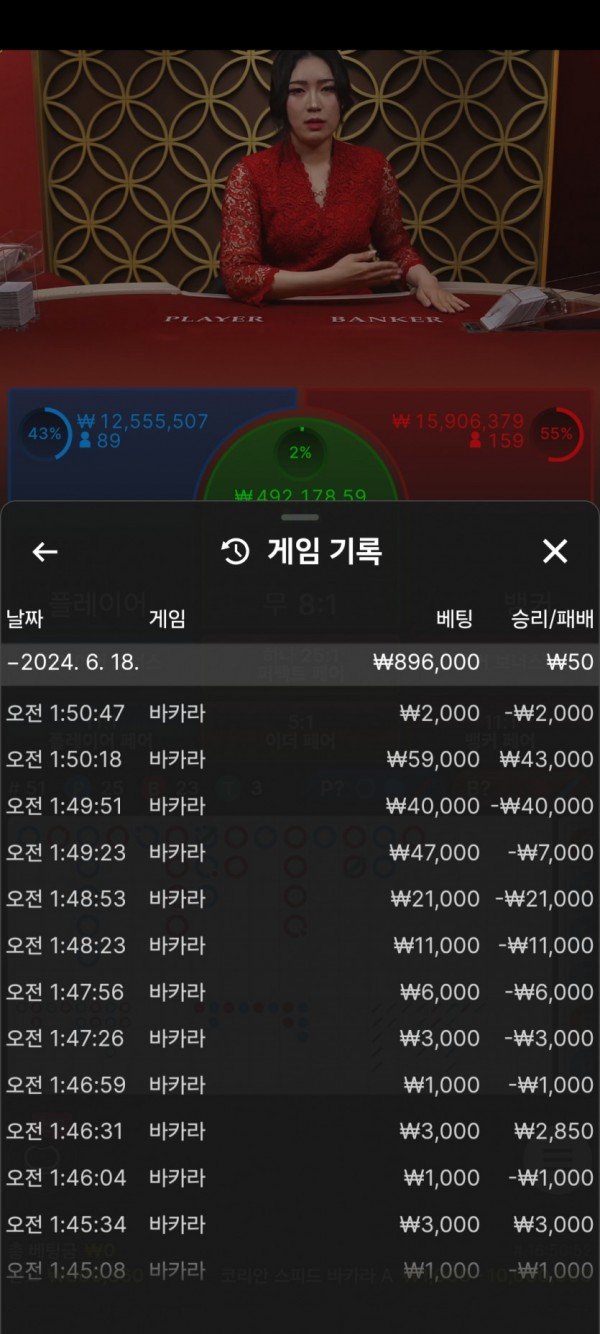Screen dimensions: 600x1334
Task: Close the 게임 기록 panel
Action: click(554, 551)
